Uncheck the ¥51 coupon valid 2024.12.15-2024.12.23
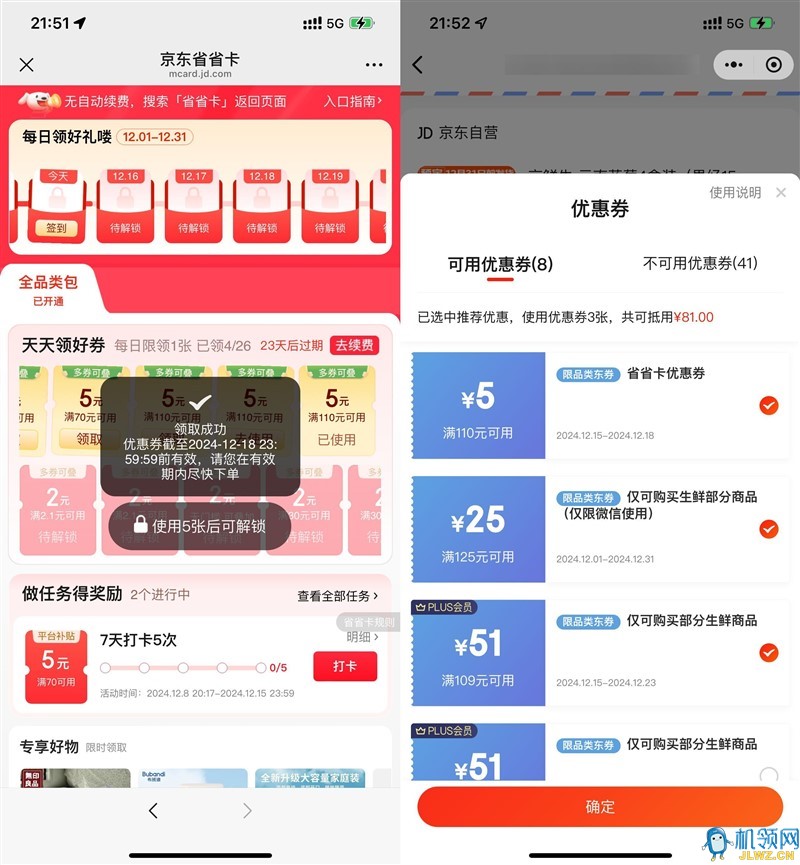 tap(768, 652)
